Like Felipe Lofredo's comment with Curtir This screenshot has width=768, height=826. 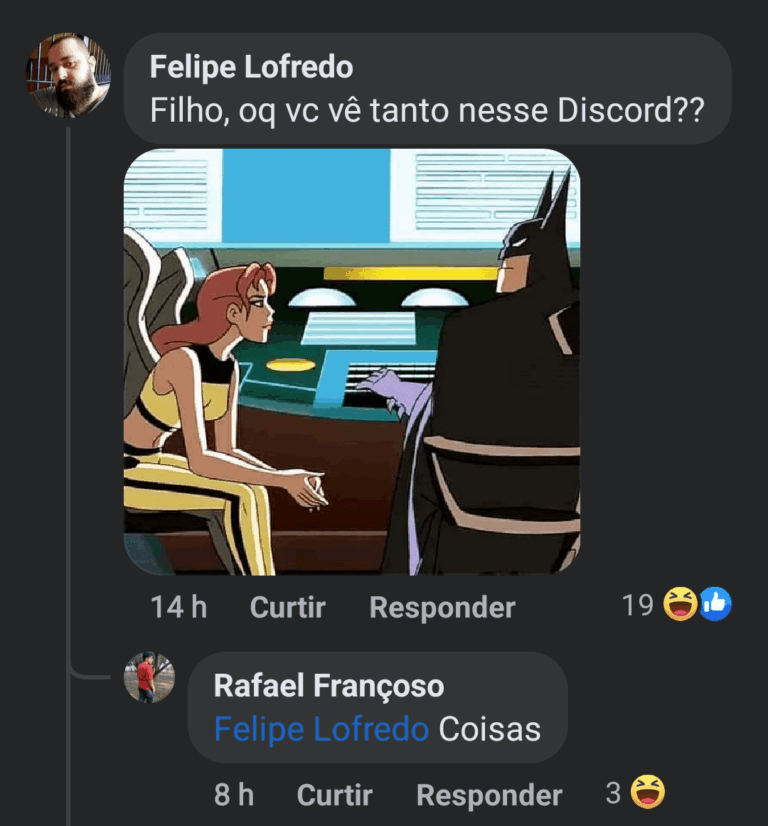(x=287, y=606)
